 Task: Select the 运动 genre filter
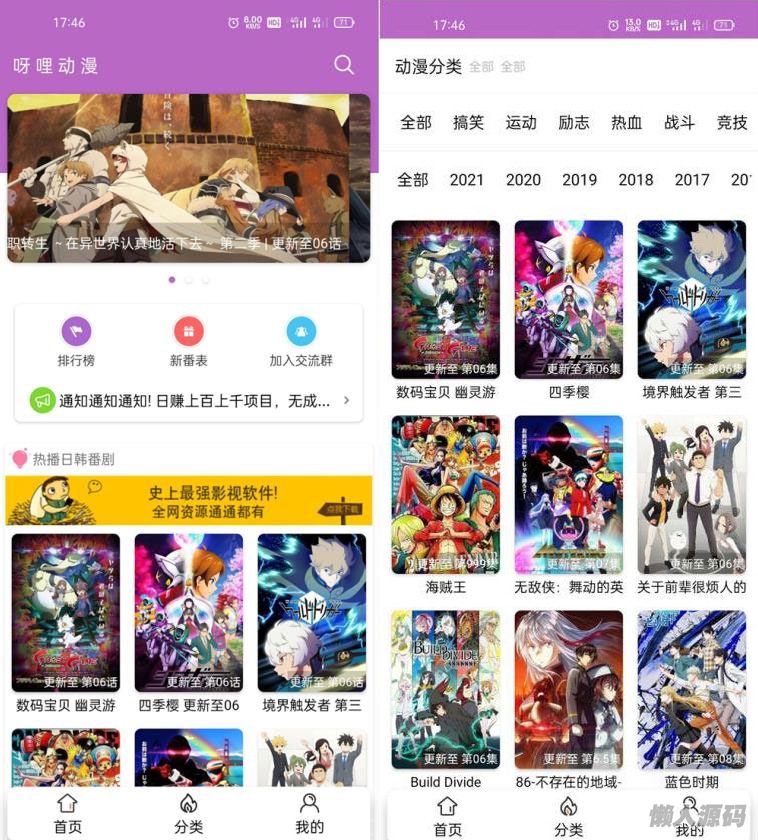[521, 123]
